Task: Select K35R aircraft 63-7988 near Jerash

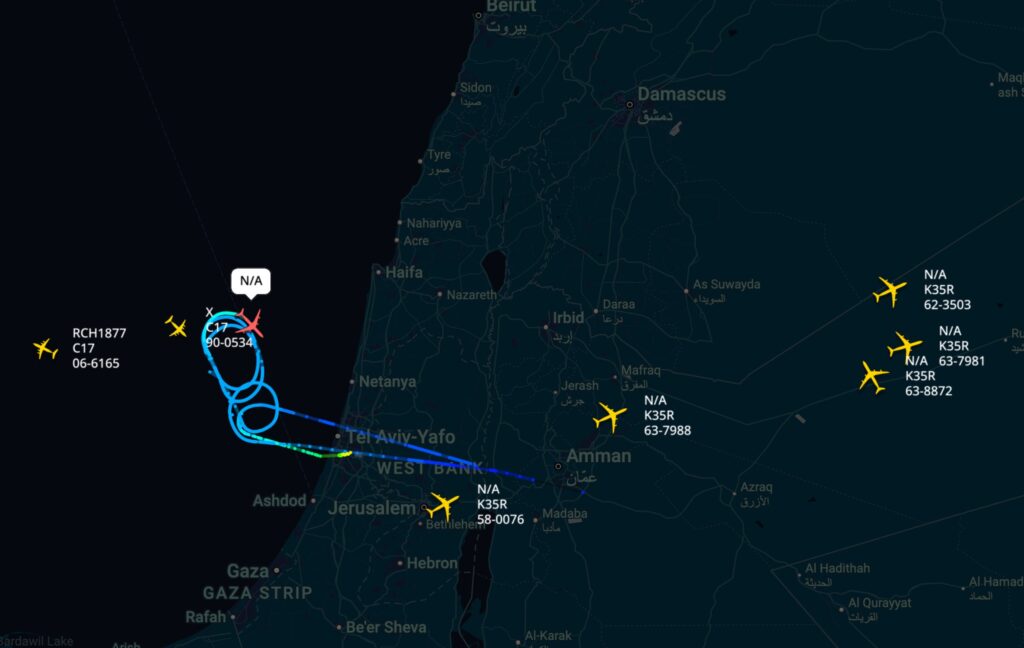Action: (x=609, y=416)
